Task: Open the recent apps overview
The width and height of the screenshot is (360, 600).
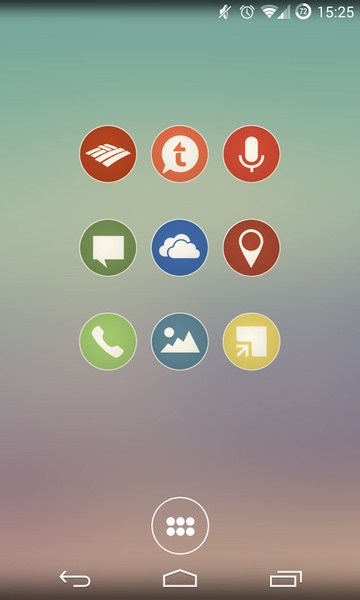Action: [285, 579]
